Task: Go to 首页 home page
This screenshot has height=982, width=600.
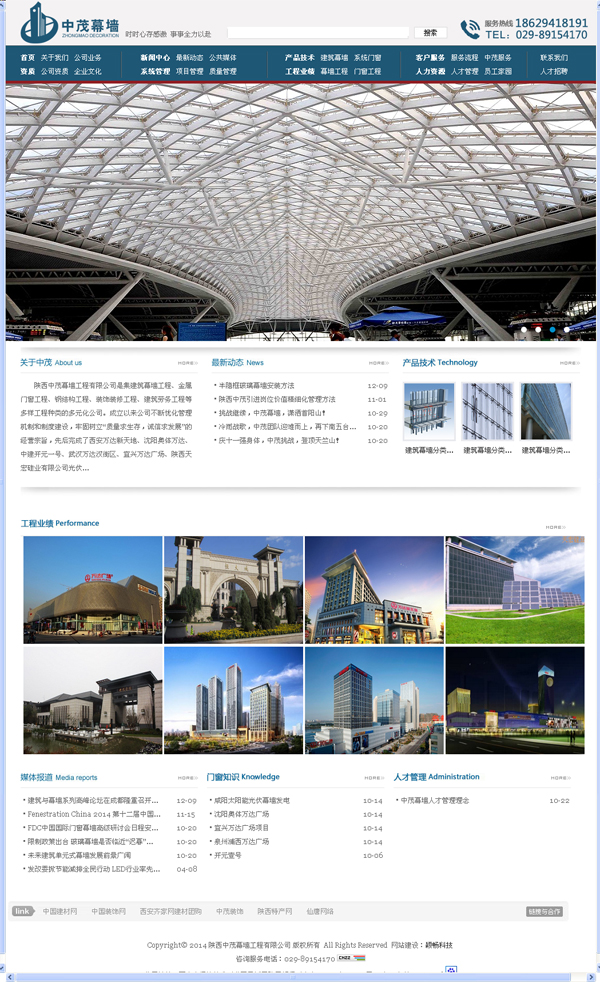Action: tap(27, 58)
